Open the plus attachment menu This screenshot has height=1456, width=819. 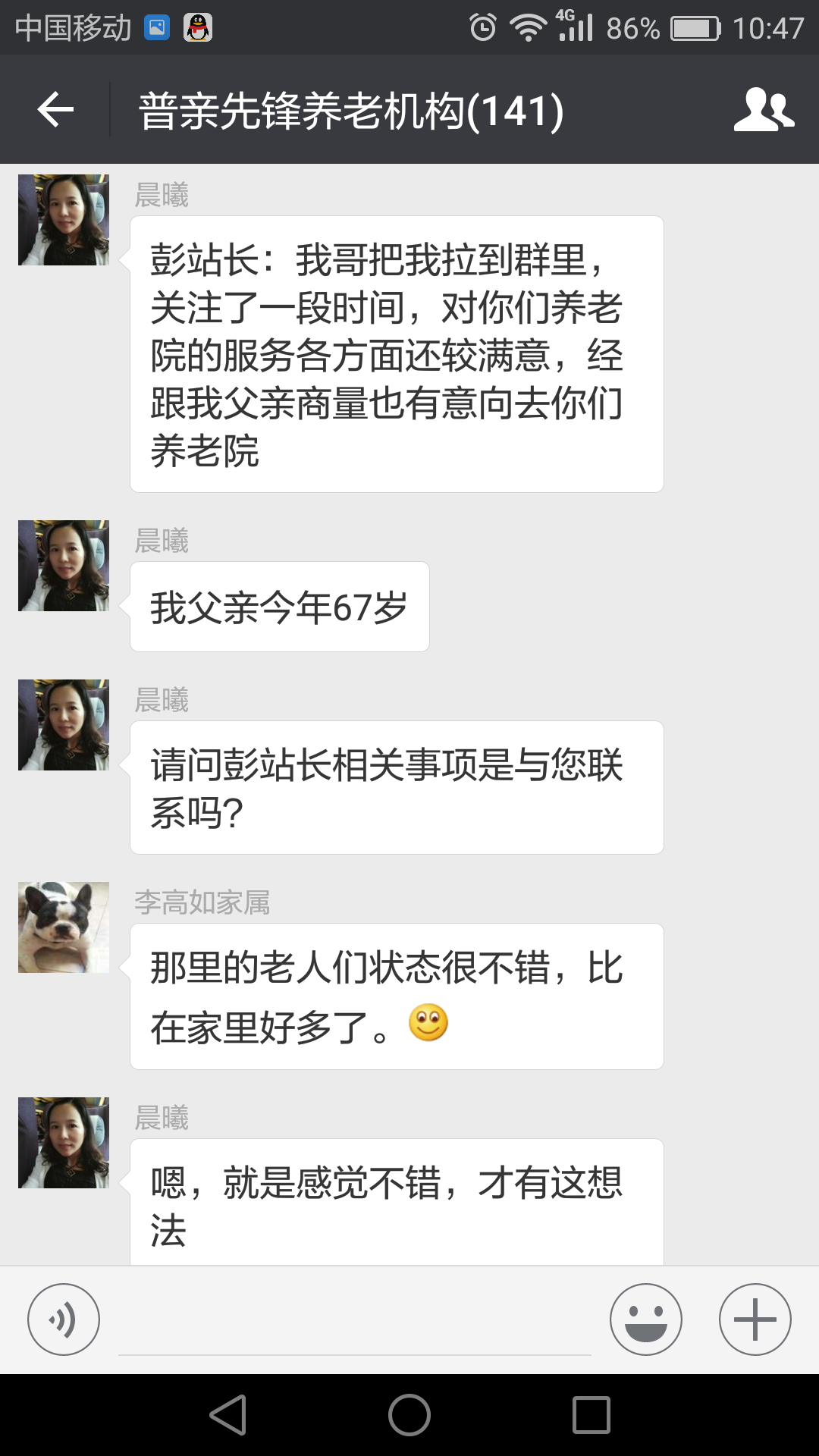tap(755, 1319)
